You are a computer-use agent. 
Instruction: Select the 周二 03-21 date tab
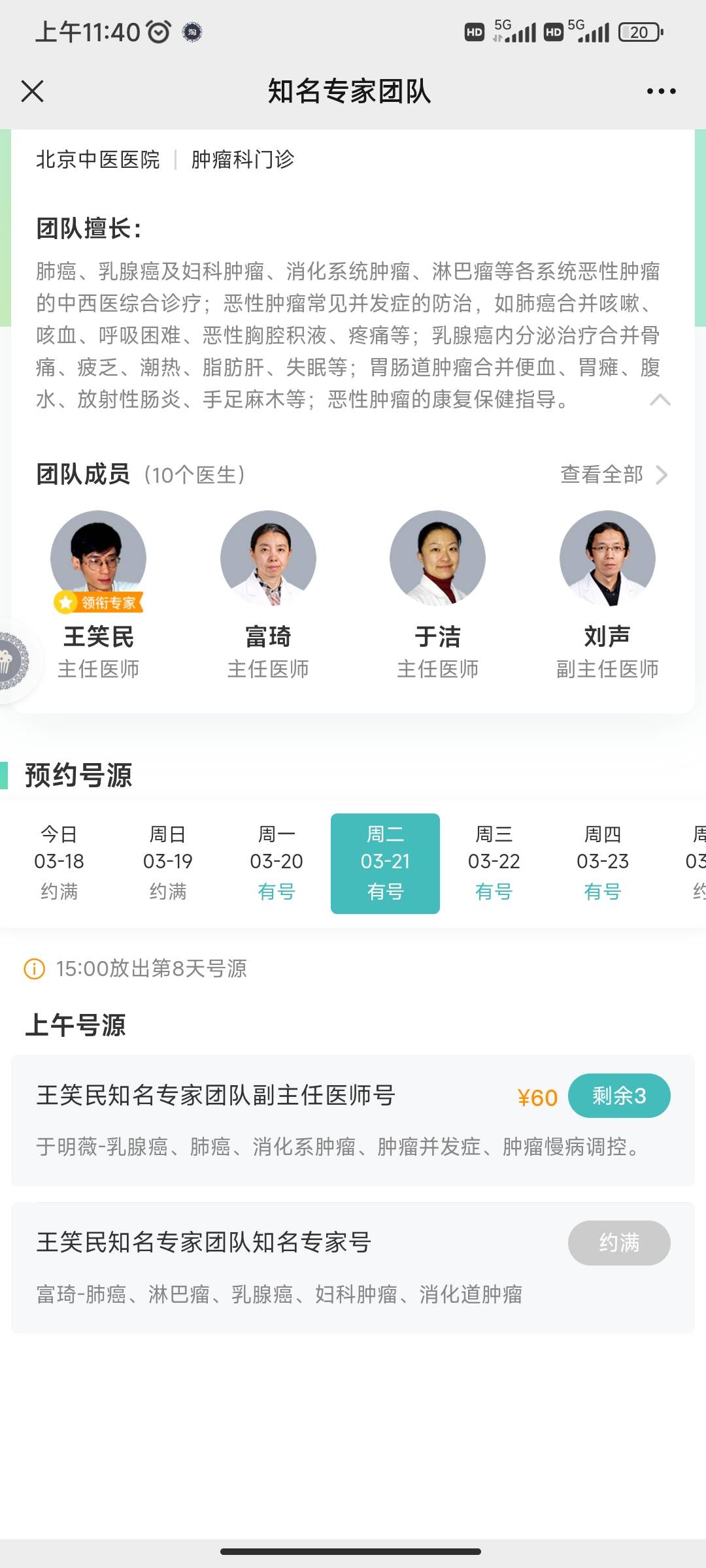pyautogui.click(x=385, y=862)
